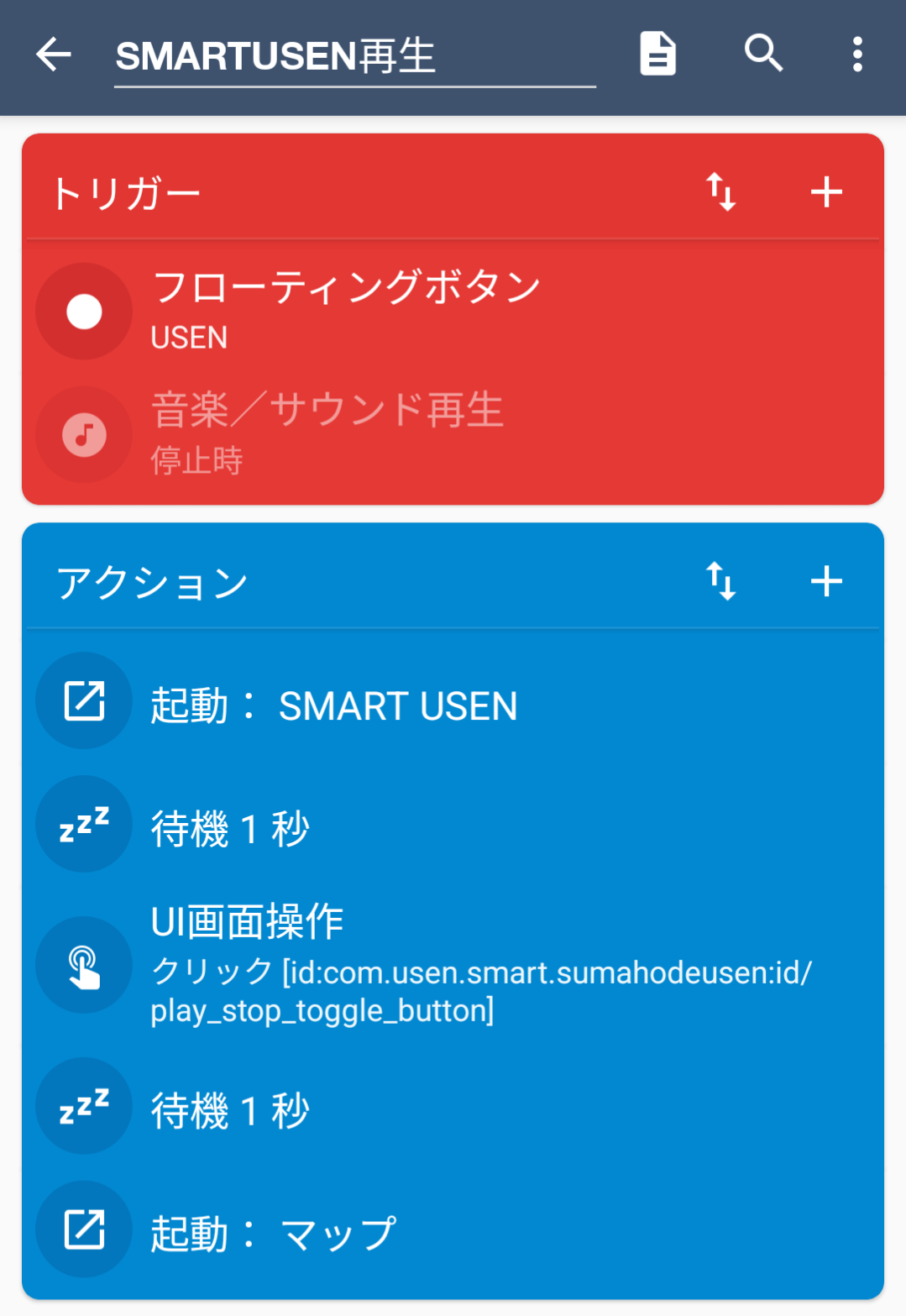Open the macro description note icon
This screenshot has height=1316, width=906.
click(657, 55)
